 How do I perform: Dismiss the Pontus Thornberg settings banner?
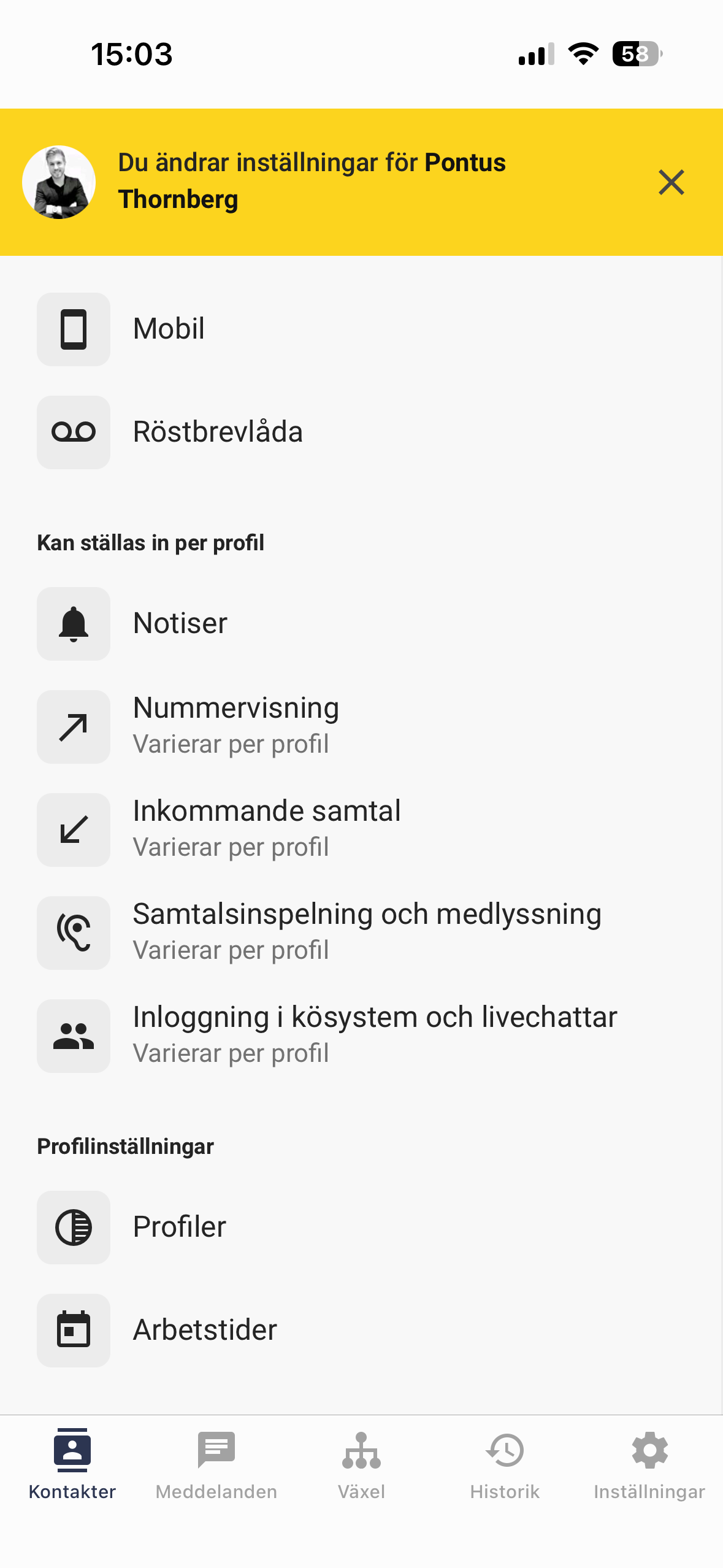pos(671,182)
